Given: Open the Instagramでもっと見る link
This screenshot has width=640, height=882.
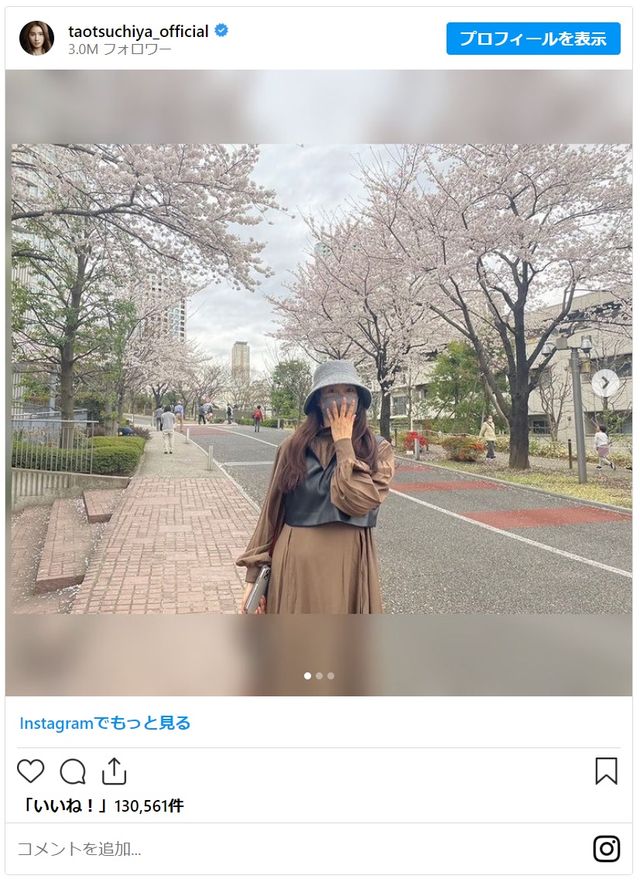Looking at the screenshot, I should [105, 722].
